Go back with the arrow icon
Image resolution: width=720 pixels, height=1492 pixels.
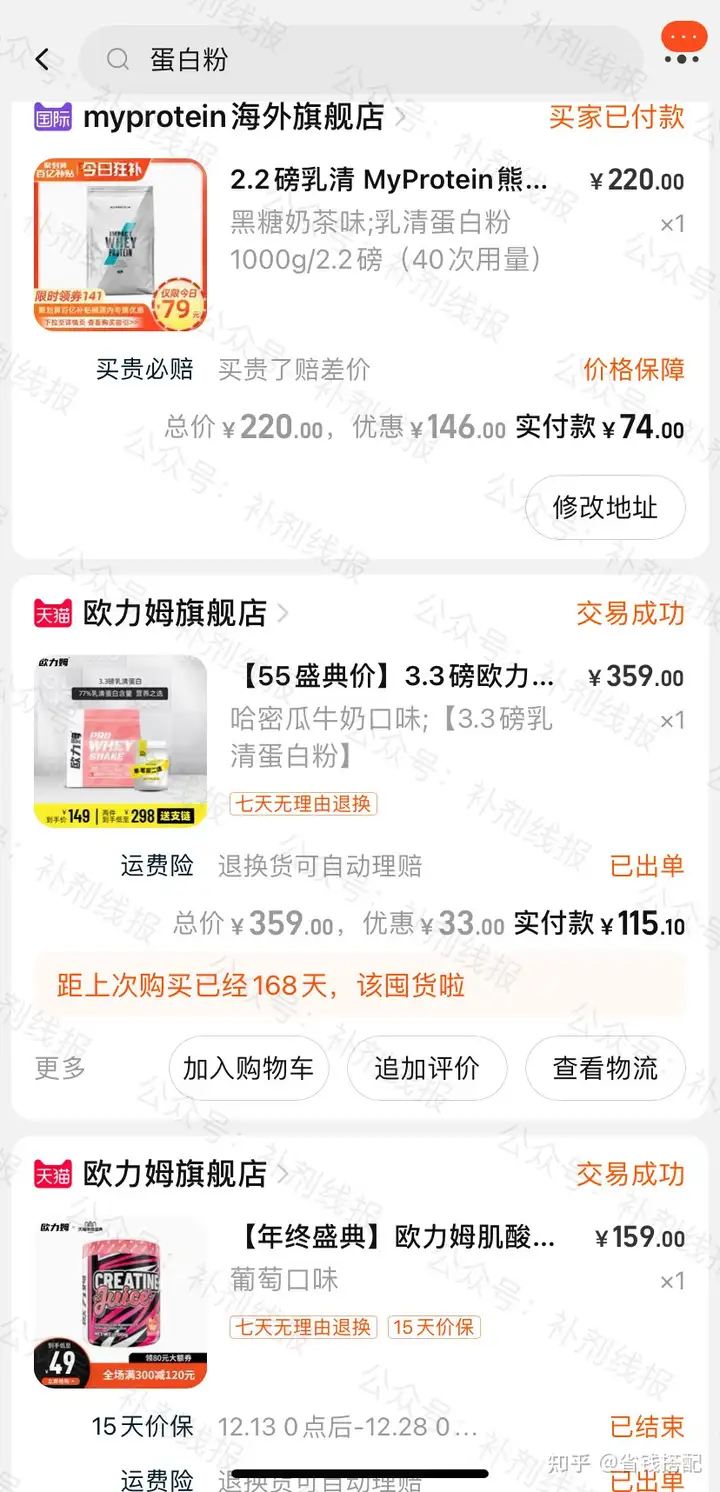pyautogui.click(x=42, y=60)
